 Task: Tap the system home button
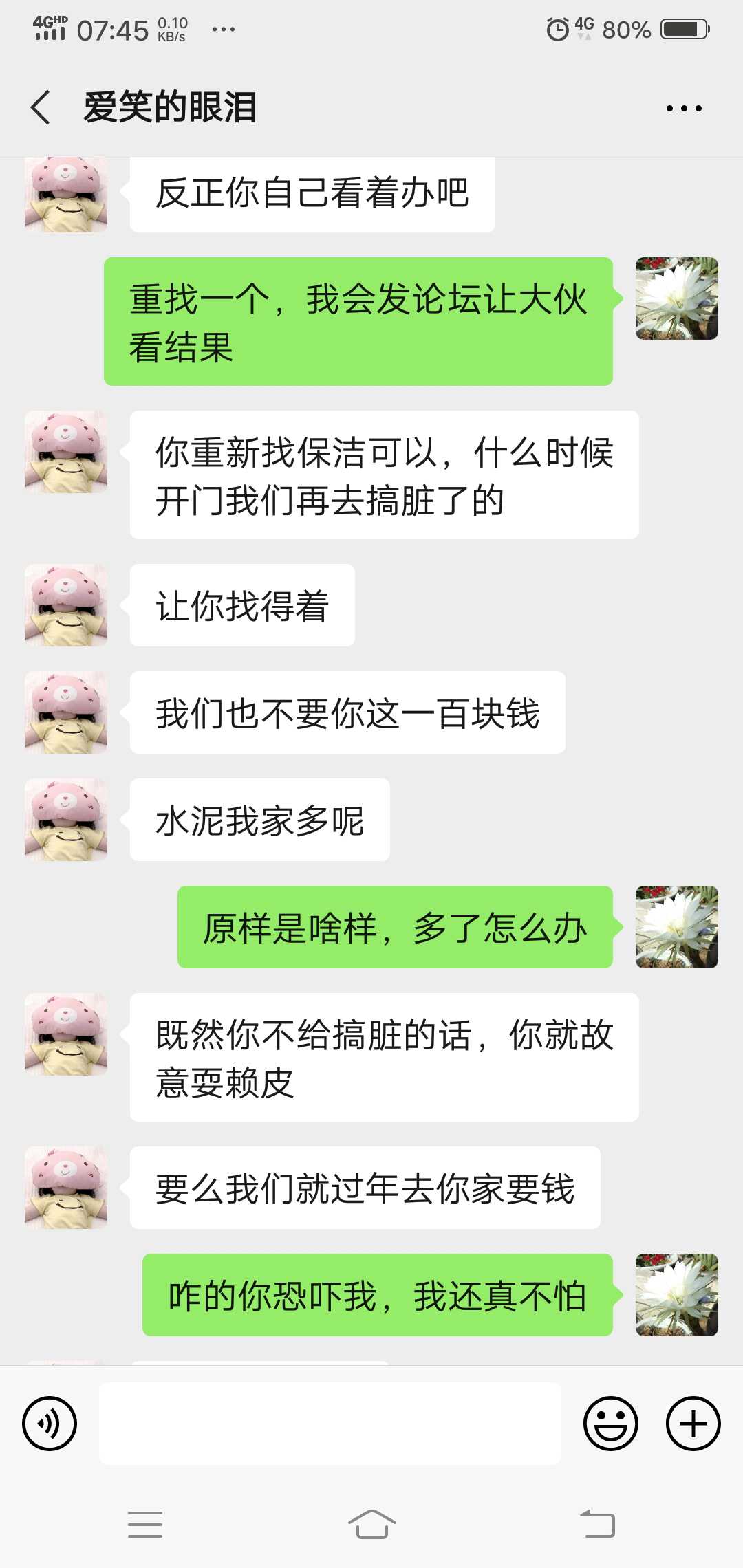pyautogui.click(x=371, y=1525)
